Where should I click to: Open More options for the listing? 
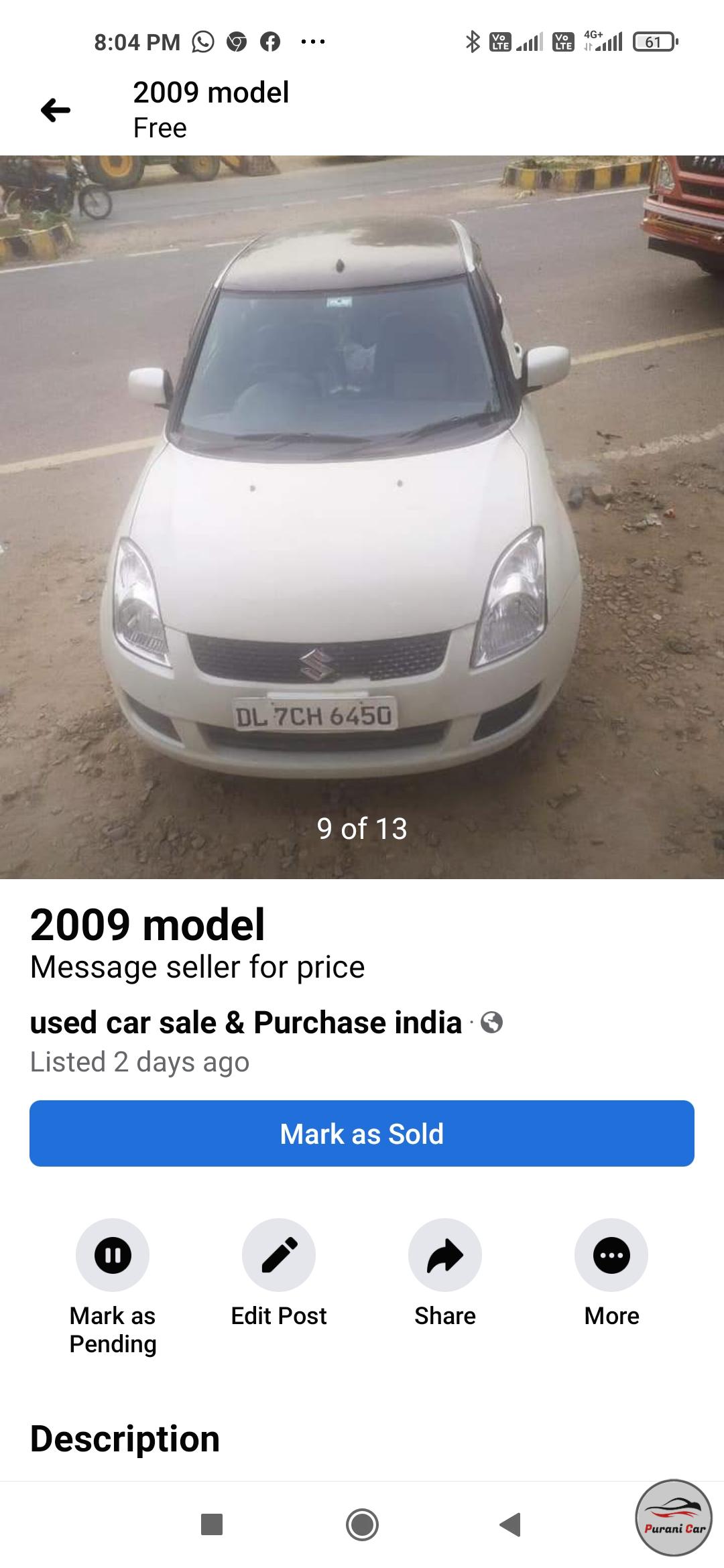coord(611,1254)
